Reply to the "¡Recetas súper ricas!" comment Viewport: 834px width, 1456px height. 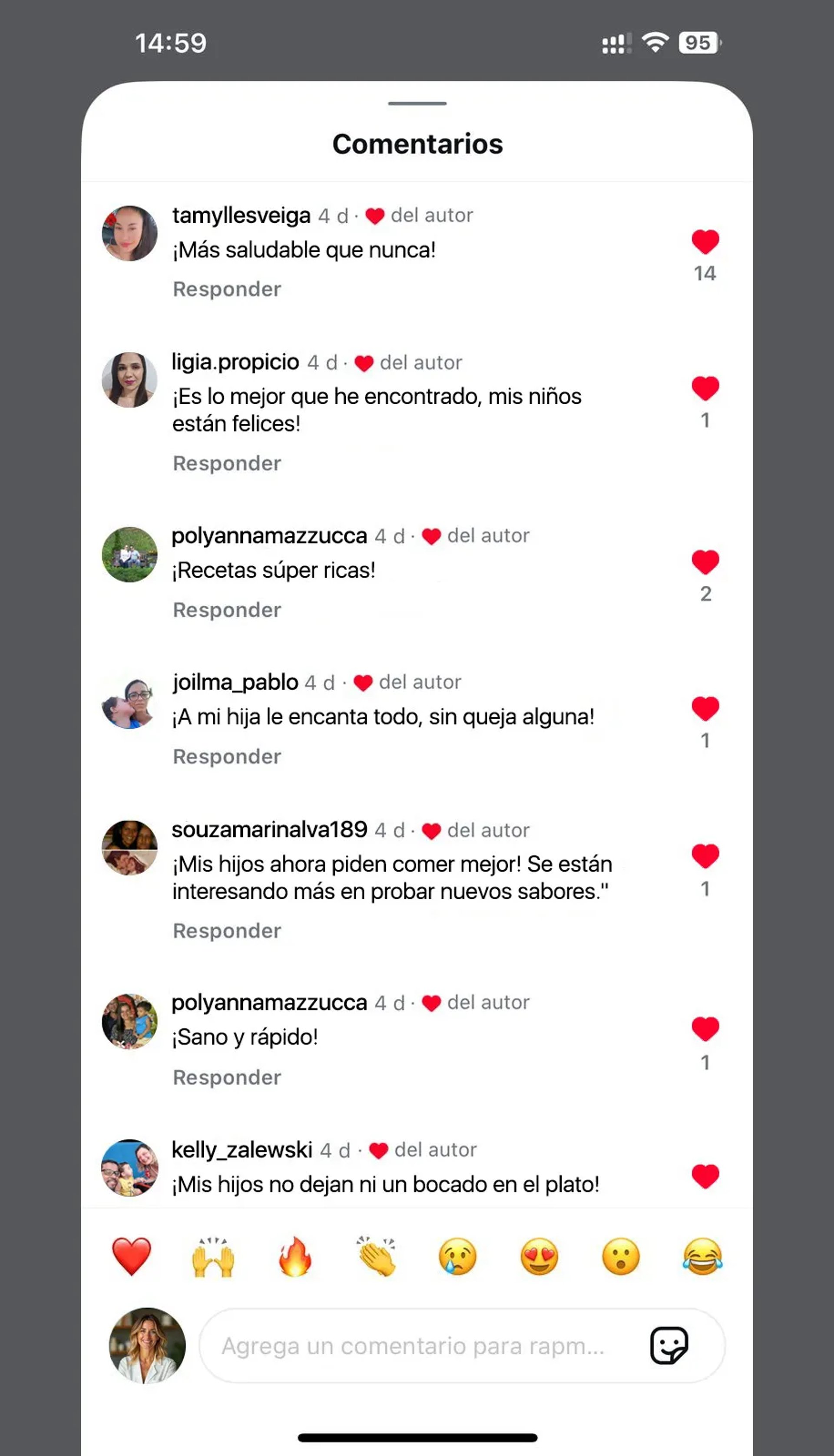227,610
